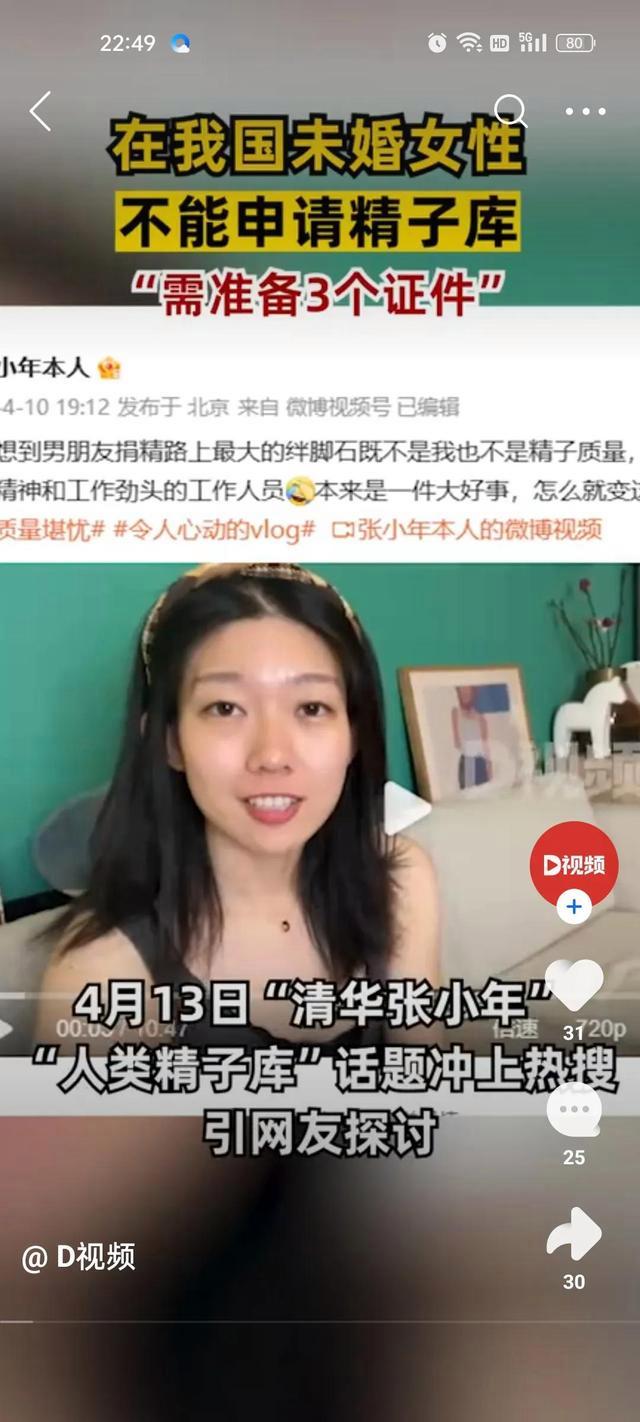Open search from the top bar

tap(510, 110)
